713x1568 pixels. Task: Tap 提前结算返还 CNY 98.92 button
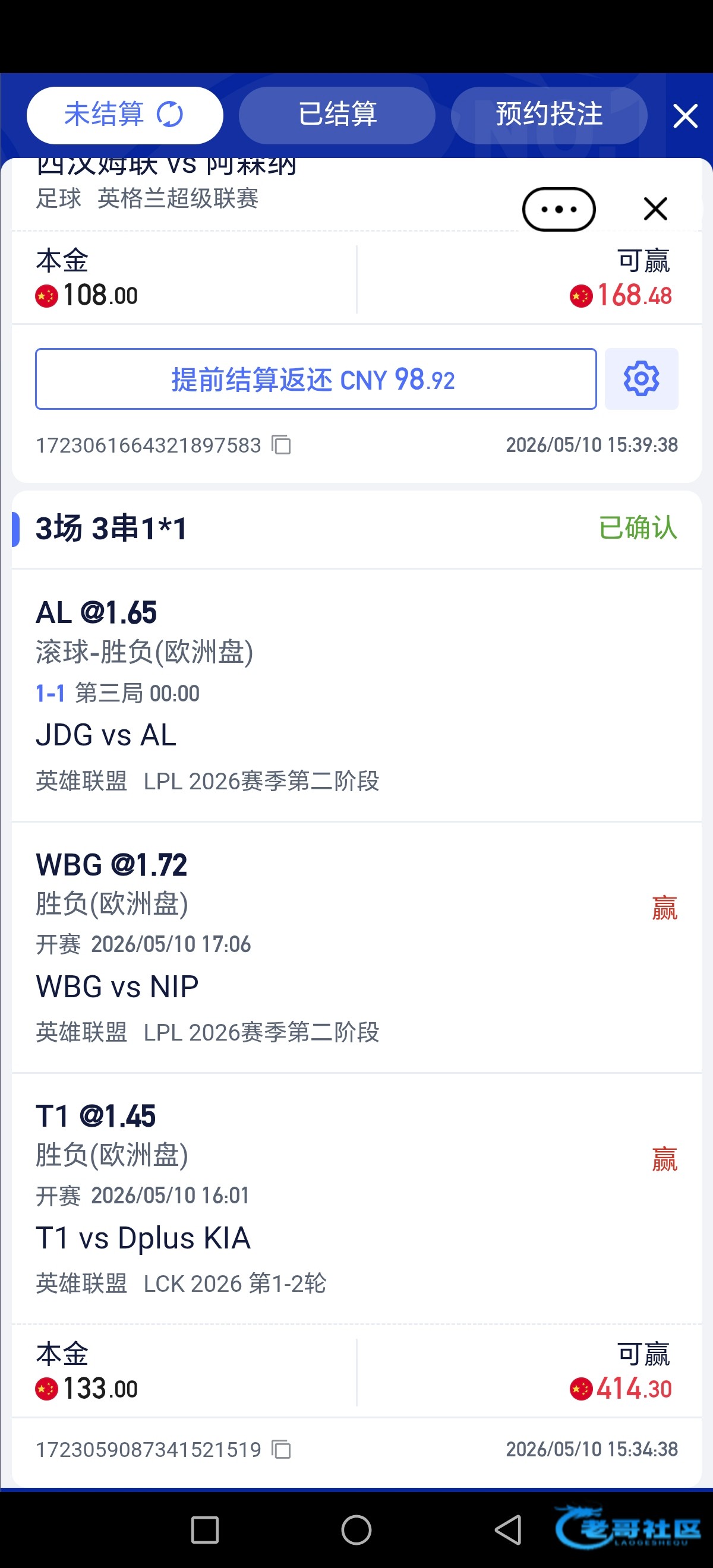(316, 378)
